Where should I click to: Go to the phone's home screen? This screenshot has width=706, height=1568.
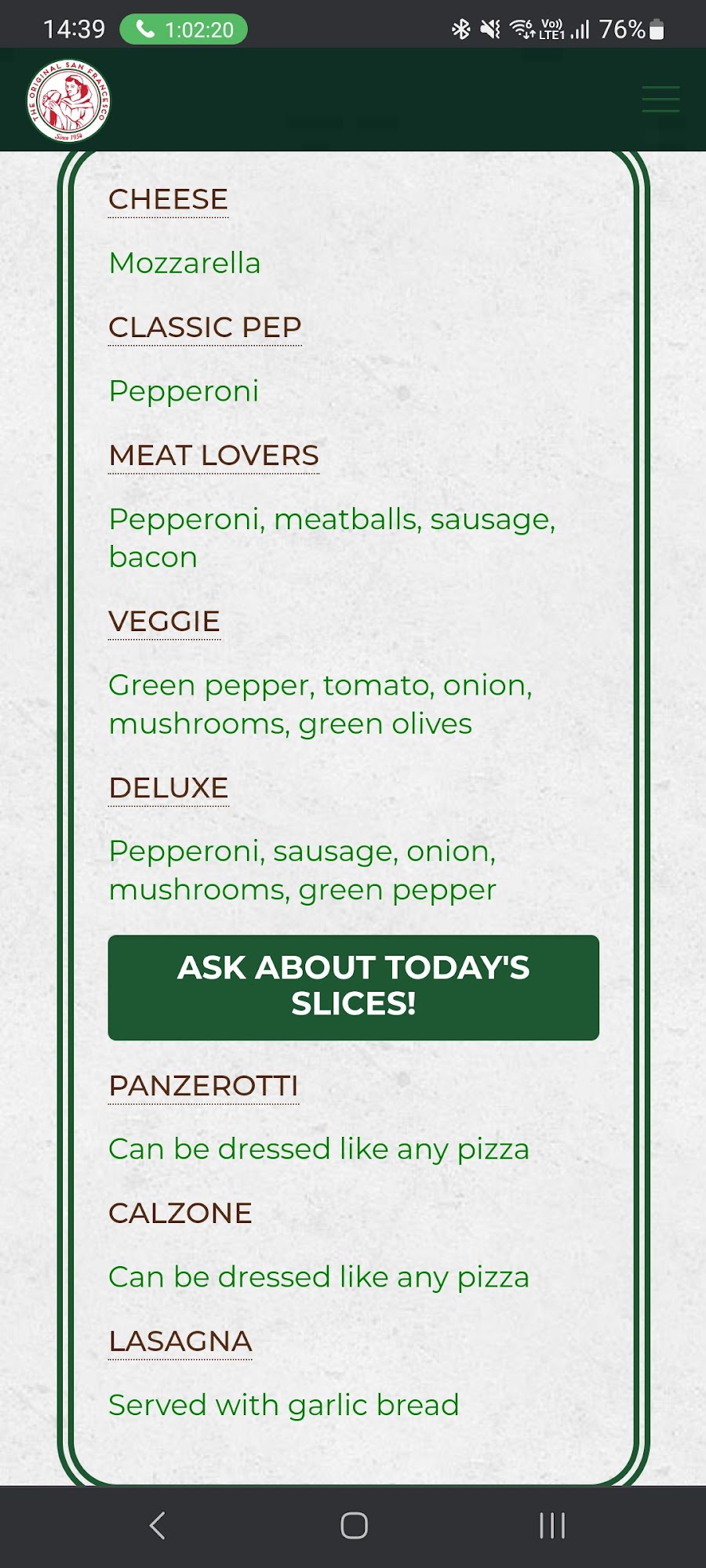(x=354, y=1526)
